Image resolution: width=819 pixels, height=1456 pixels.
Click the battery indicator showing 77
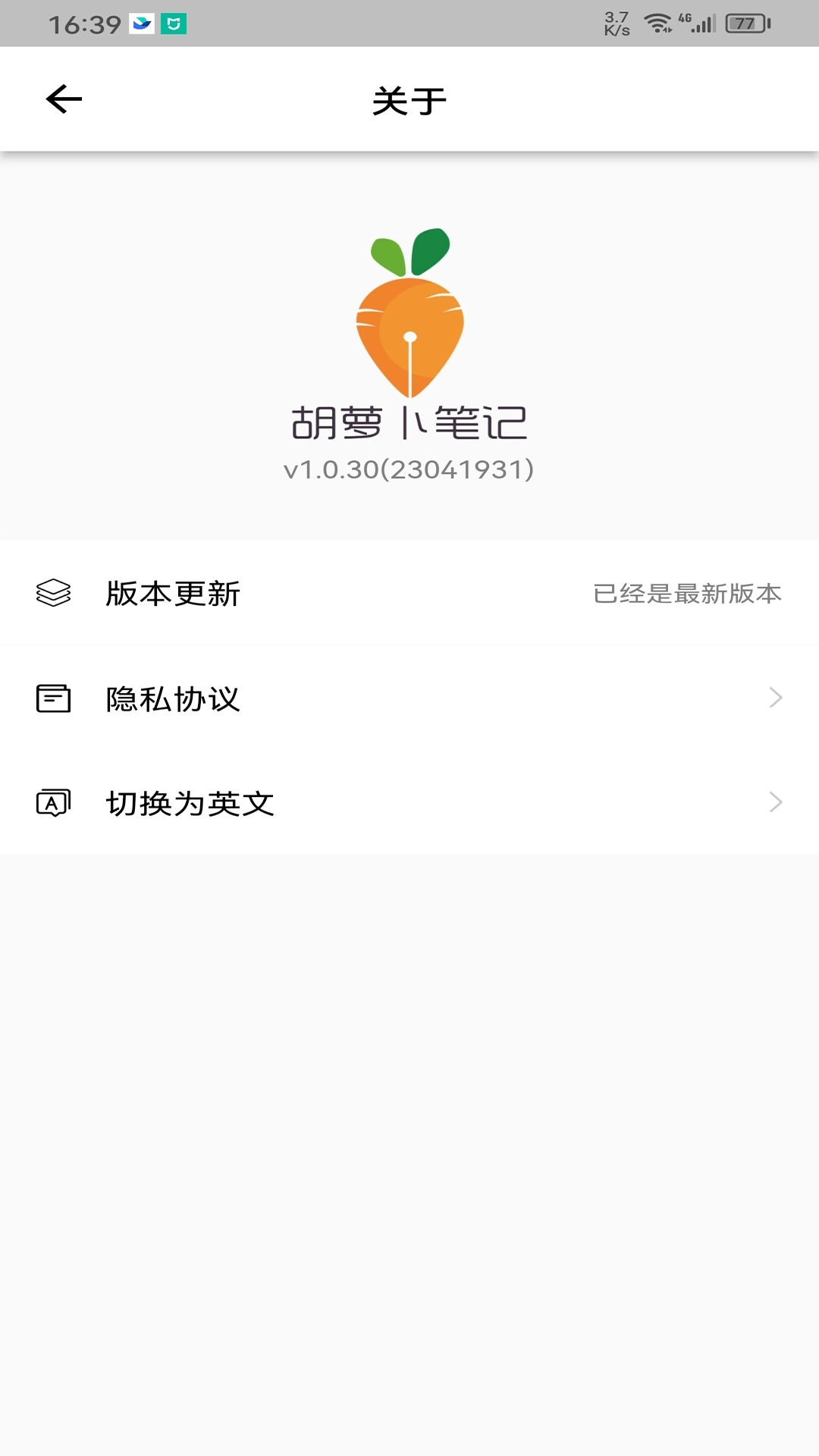[745, 24]
